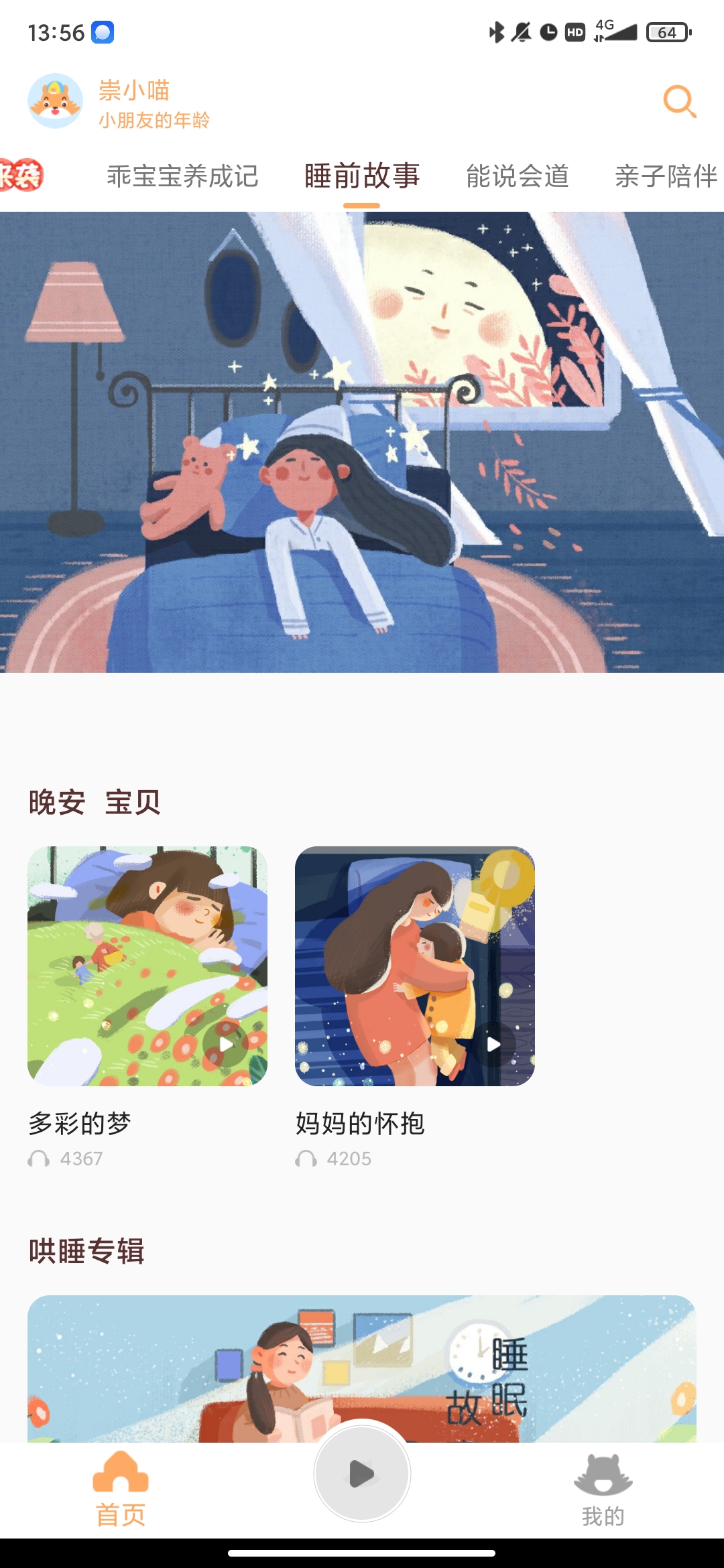Open the 崇小喵 profile avatar
This screenshot has width=724, height=1568.
[55, 101]
